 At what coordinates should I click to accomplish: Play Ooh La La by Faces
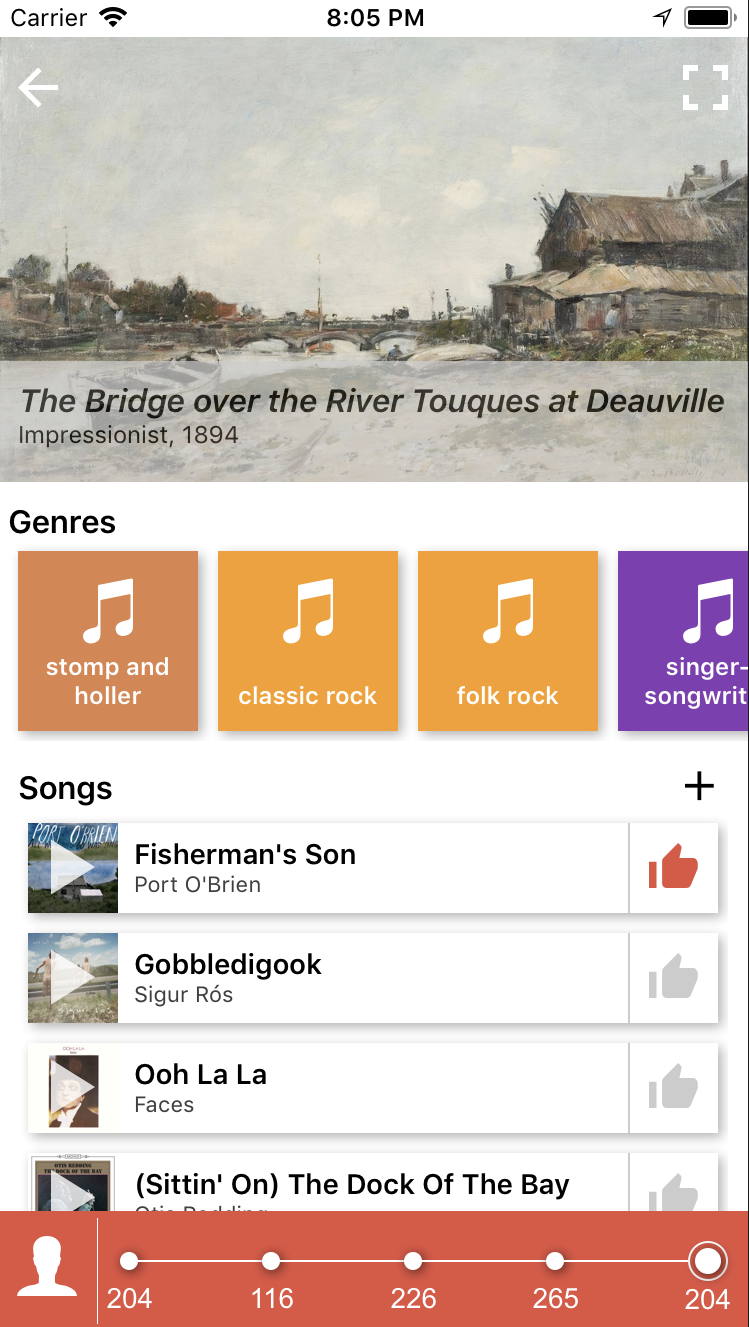73,1088
